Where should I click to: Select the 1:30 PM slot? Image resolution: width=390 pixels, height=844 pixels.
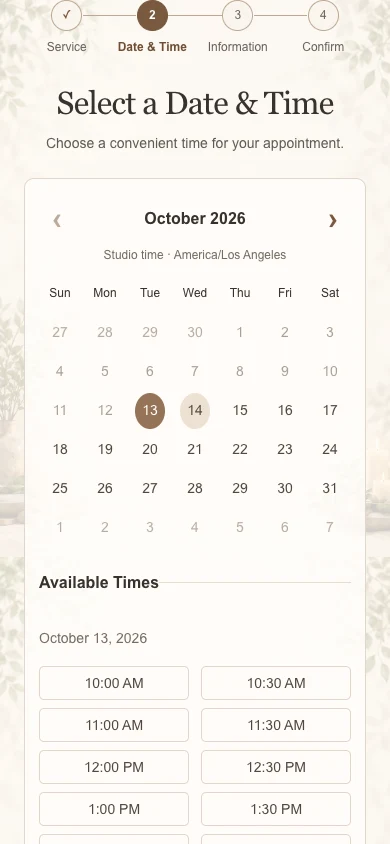276,809
